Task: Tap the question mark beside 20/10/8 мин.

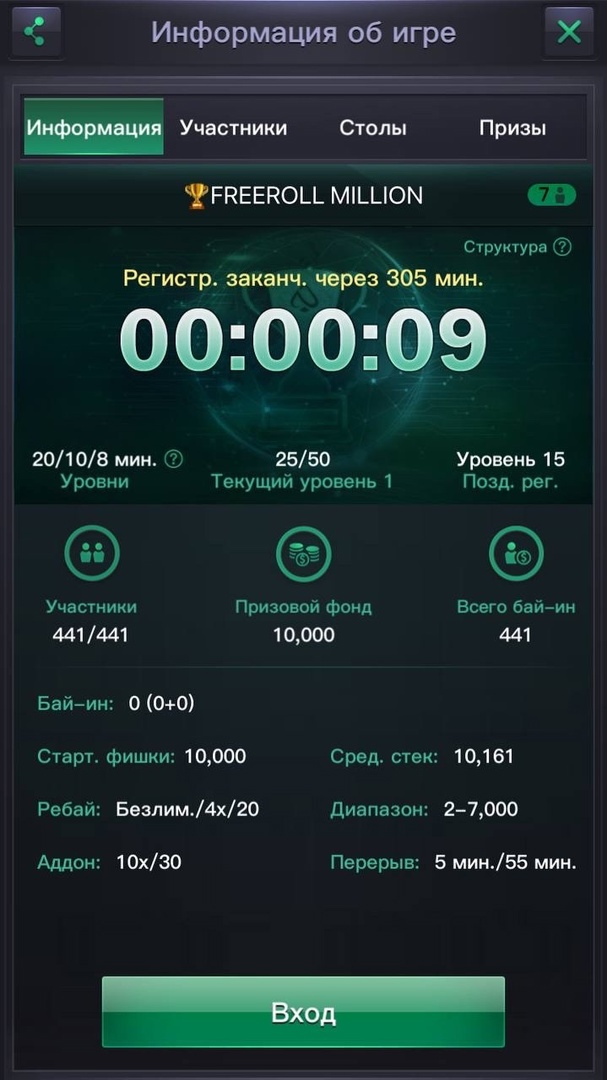Action: pyautogui.click(x=174, y=460)
